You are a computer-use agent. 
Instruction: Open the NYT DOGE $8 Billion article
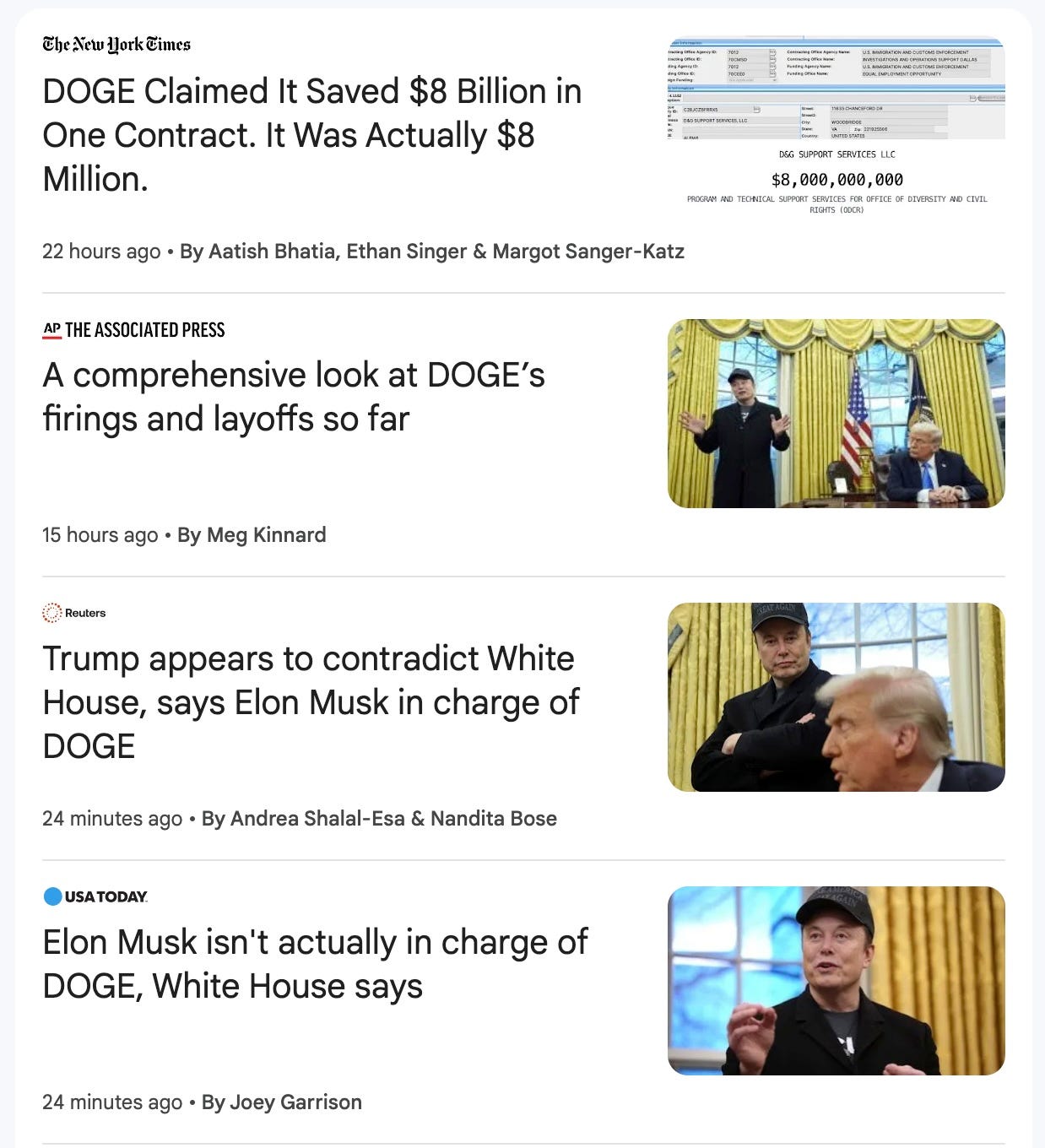coord(312,135)
